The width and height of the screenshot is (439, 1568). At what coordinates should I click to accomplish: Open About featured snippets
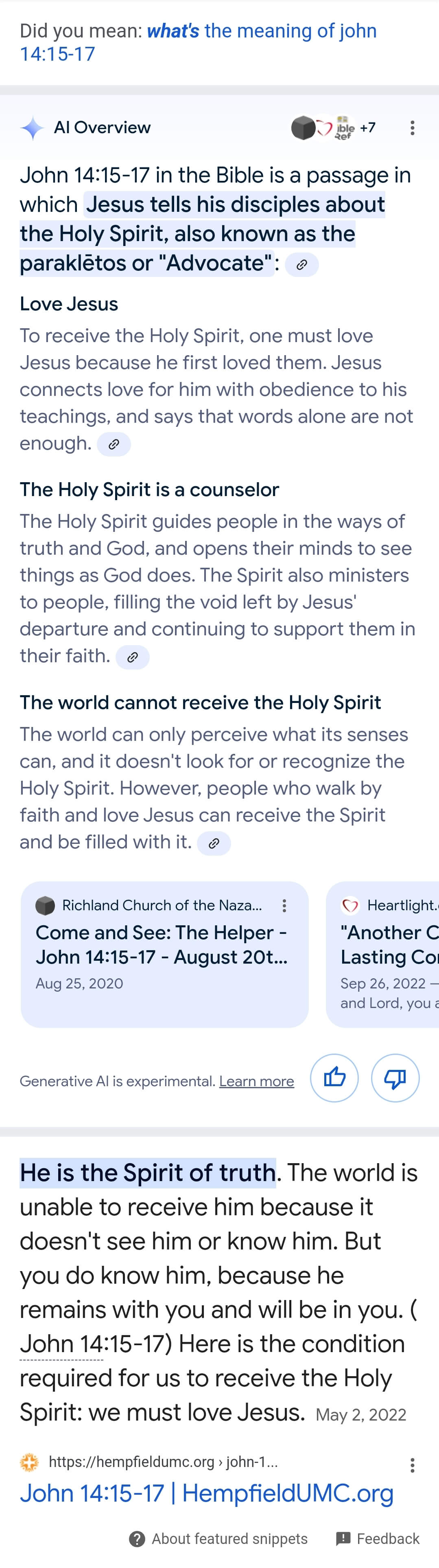[219, 1539]
